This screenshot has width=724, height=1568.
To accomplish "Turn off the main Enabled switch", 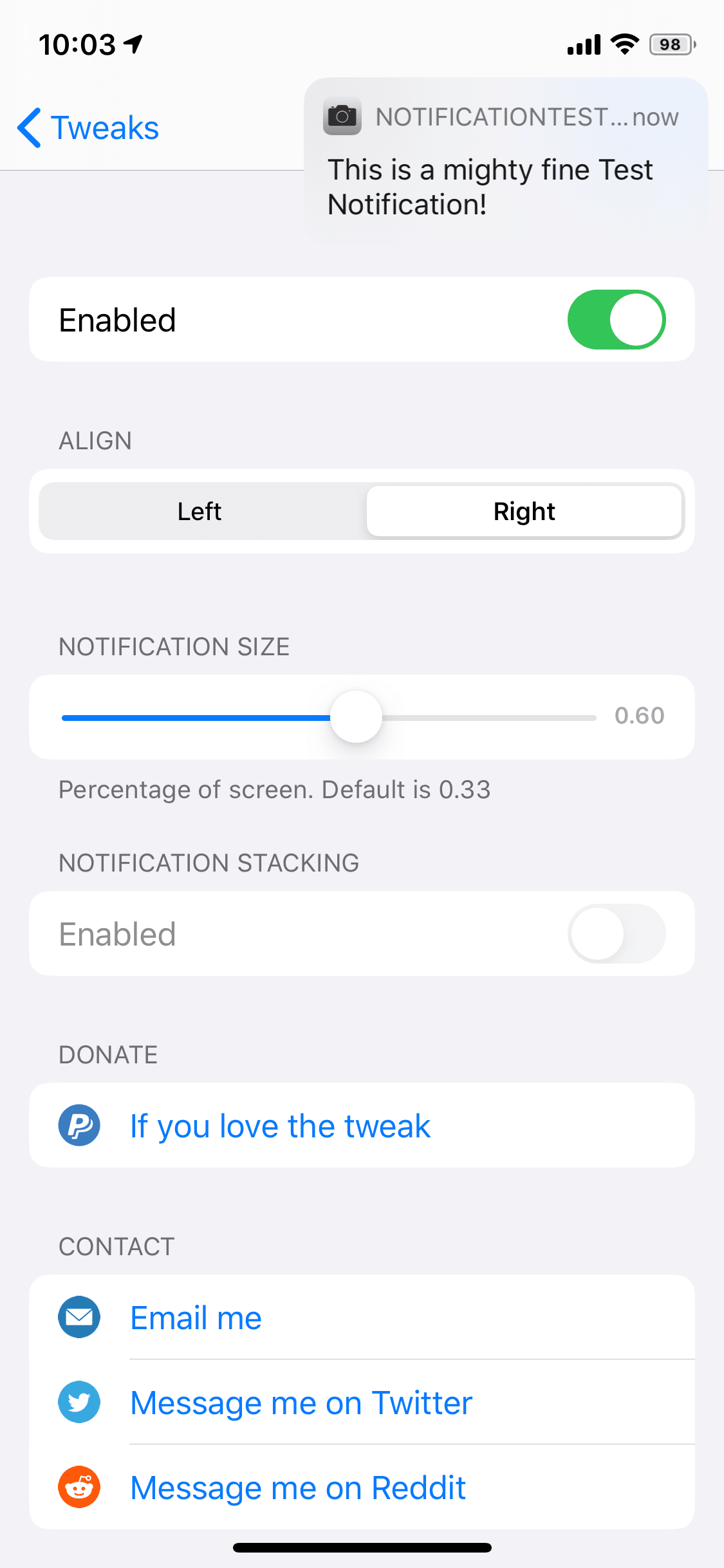I will coord(616,319).
